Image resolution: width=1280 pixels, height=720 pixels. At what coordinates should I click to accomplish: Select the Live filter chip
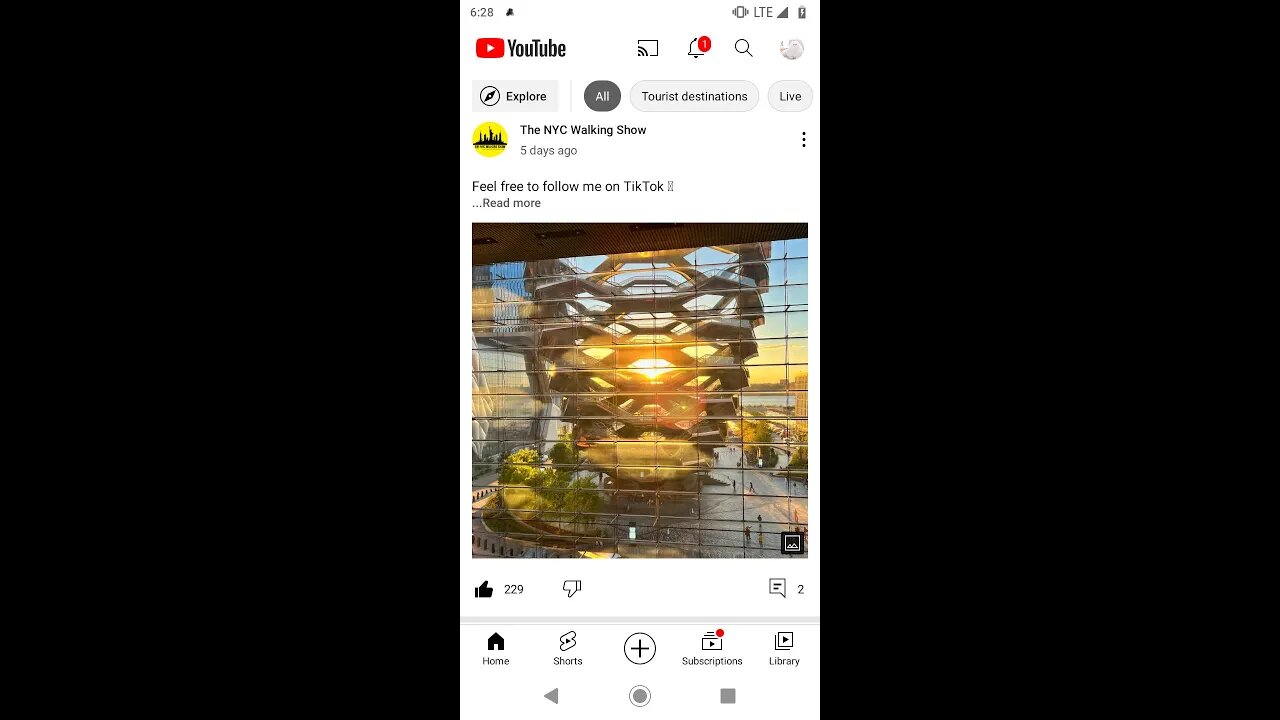[790, 96]
